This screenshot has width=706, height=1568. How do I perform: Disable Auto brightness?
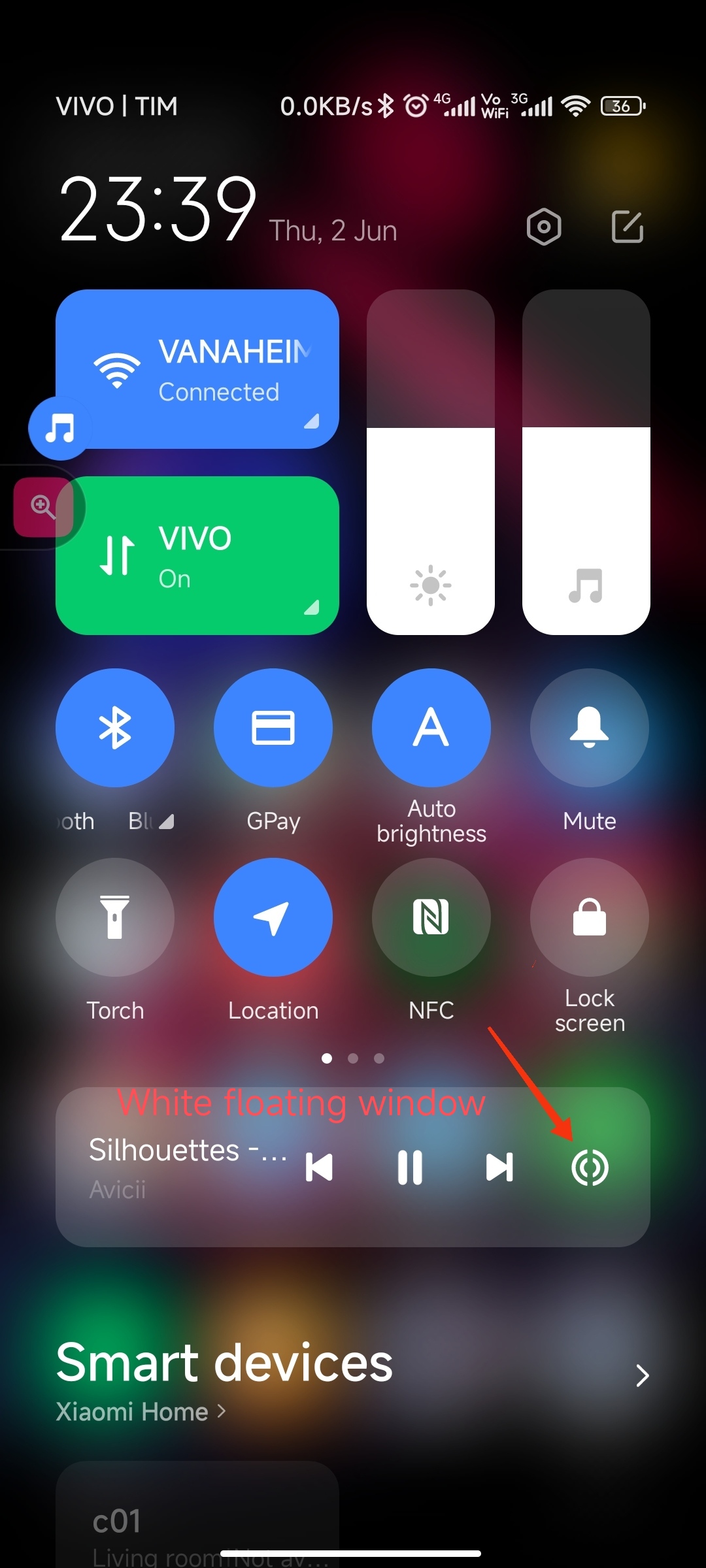(431, 728)
